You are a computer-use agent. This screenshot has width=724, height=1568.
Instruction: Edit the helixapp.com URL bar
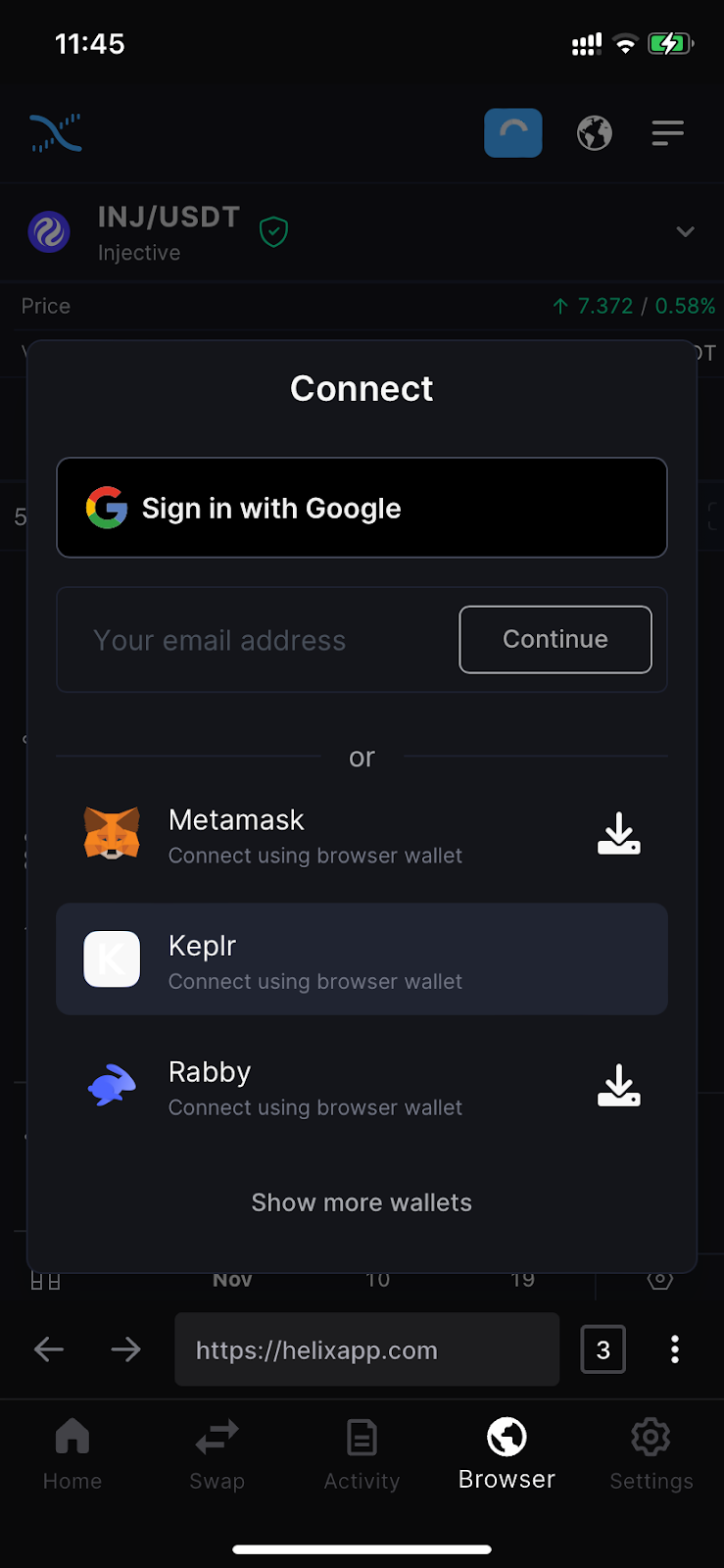click(366, 1349)
